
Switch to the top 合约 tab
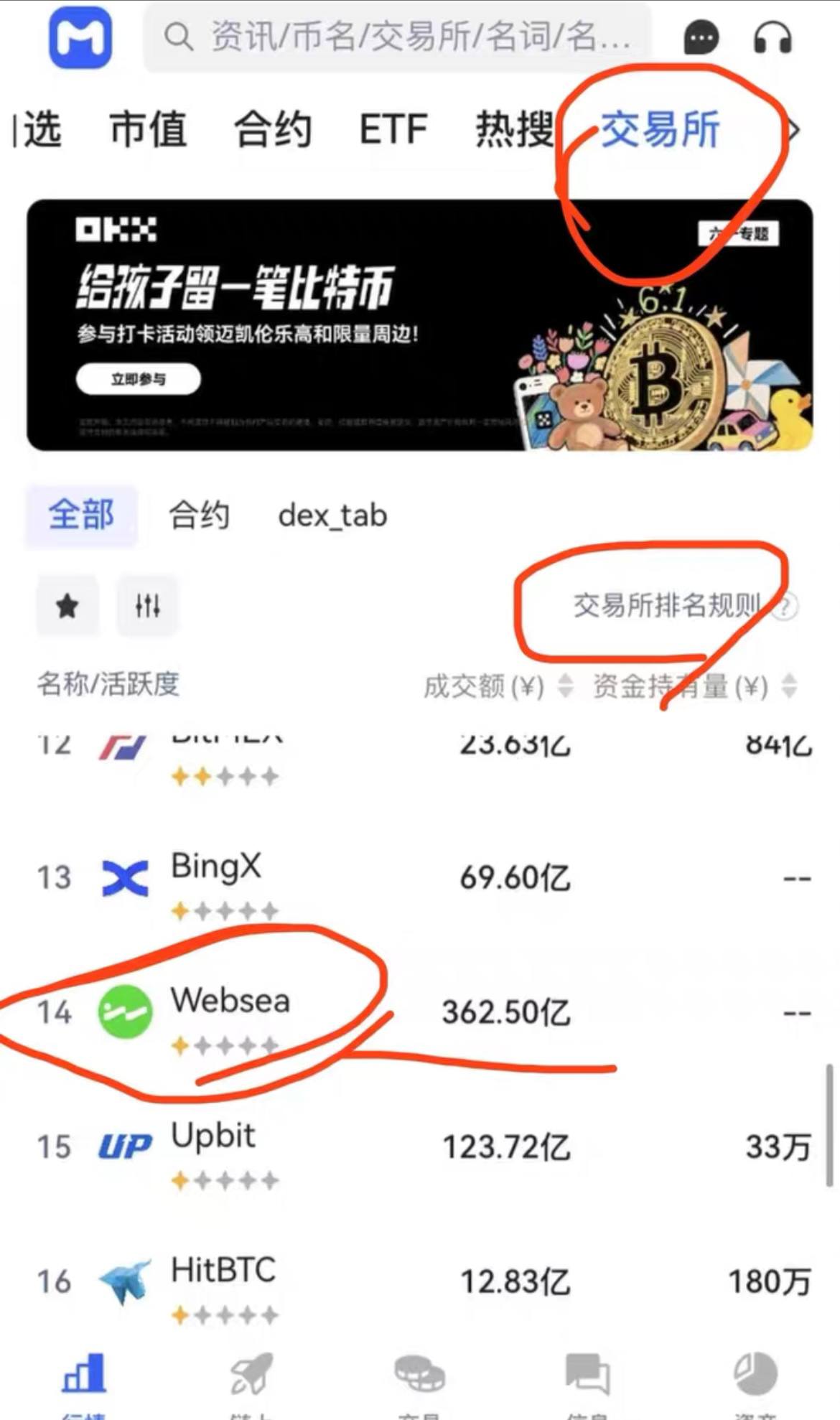[x=273, y=130]
